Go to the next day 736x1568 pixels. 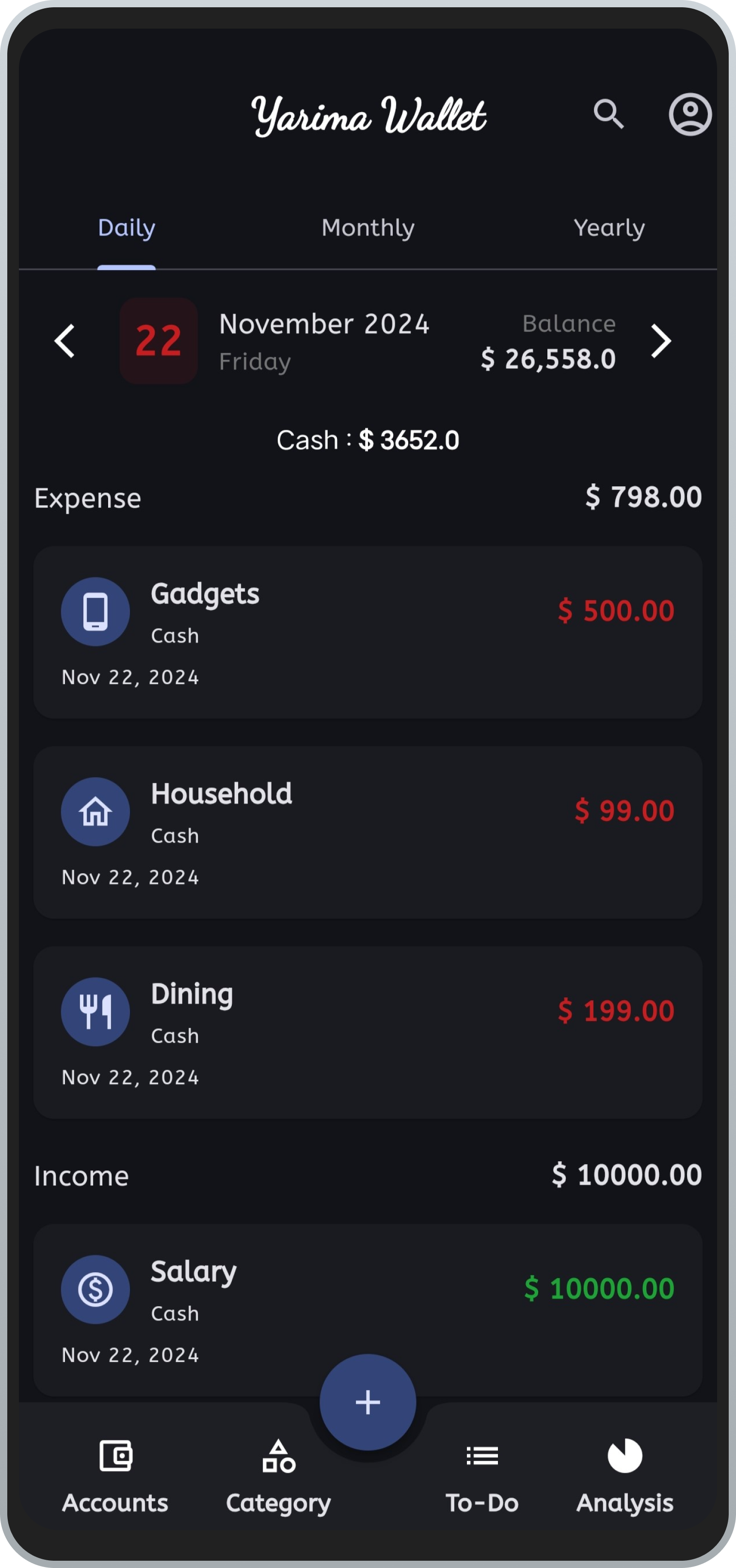pyautogui.click(x=660, y=341)
